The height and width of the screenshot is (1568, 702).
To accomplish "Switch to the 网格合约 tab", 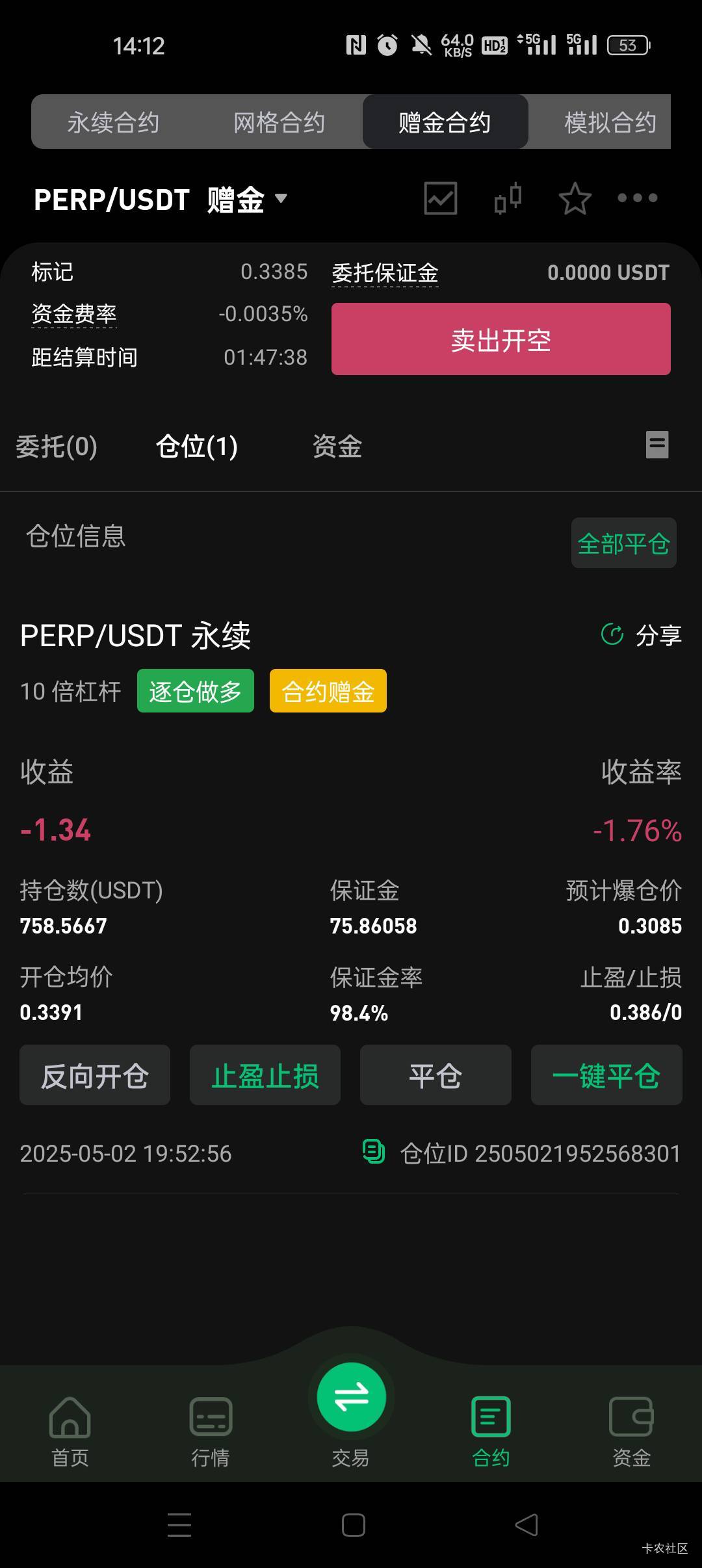I will click(279, 122).
